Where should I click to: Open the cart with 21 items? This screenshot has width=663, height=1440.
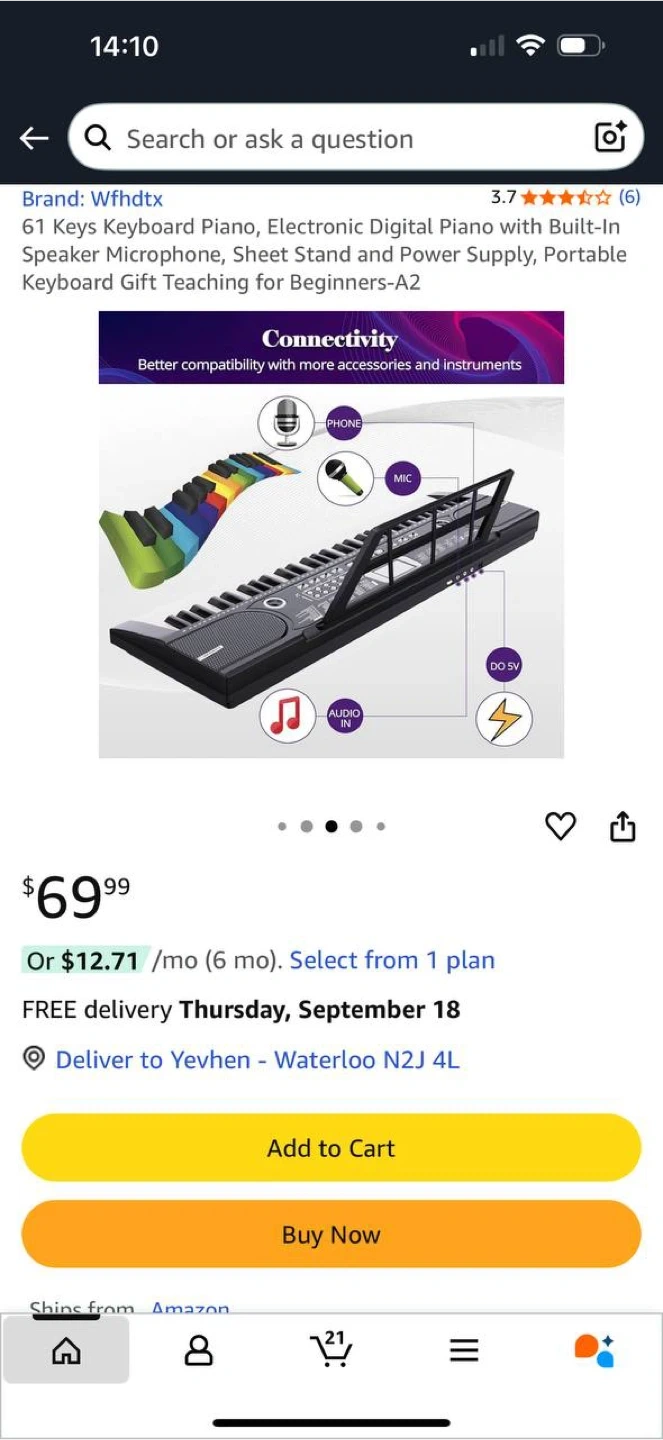(x=331, y=1349)
